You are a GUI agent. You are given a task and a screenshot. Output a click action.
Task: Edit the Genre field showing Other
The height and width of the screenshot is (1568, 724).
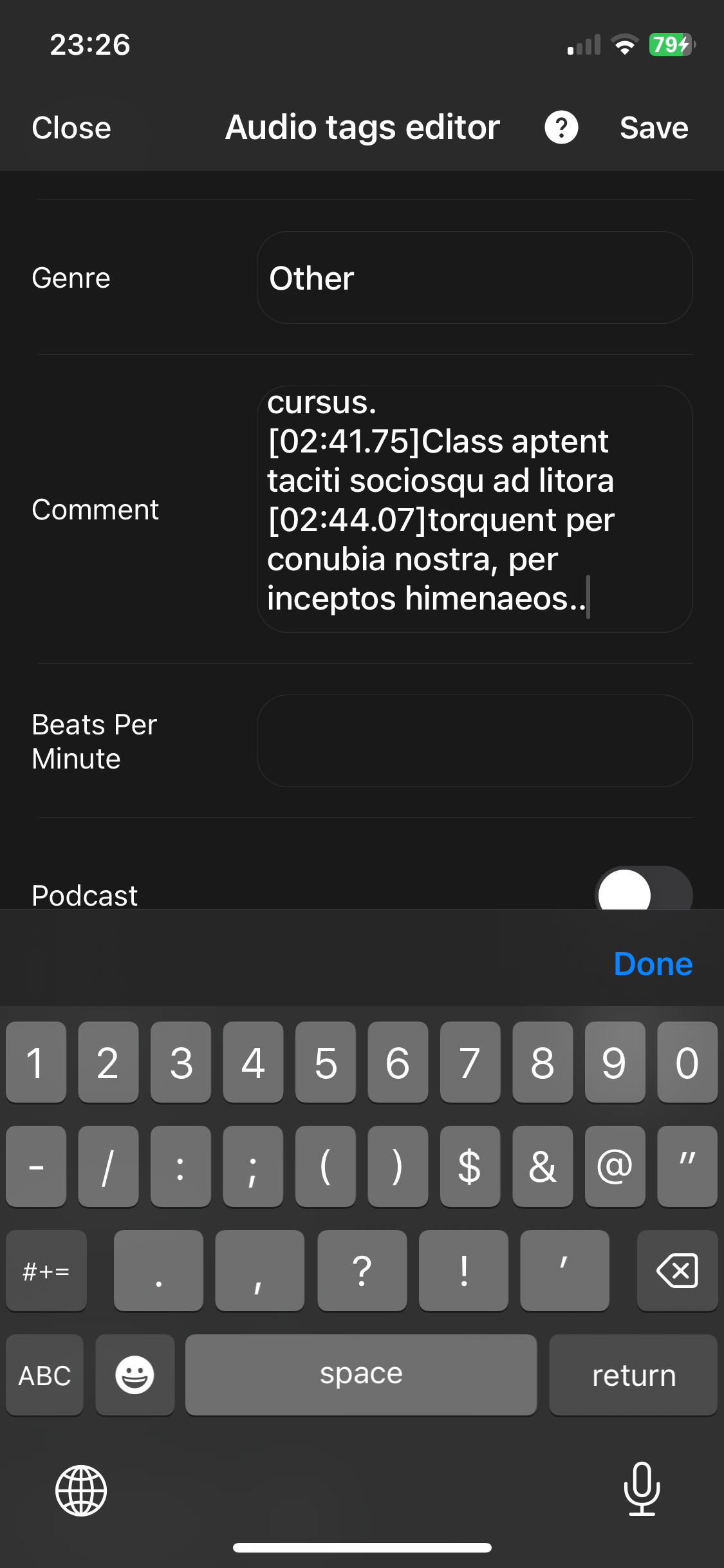[x=474, y=278]
